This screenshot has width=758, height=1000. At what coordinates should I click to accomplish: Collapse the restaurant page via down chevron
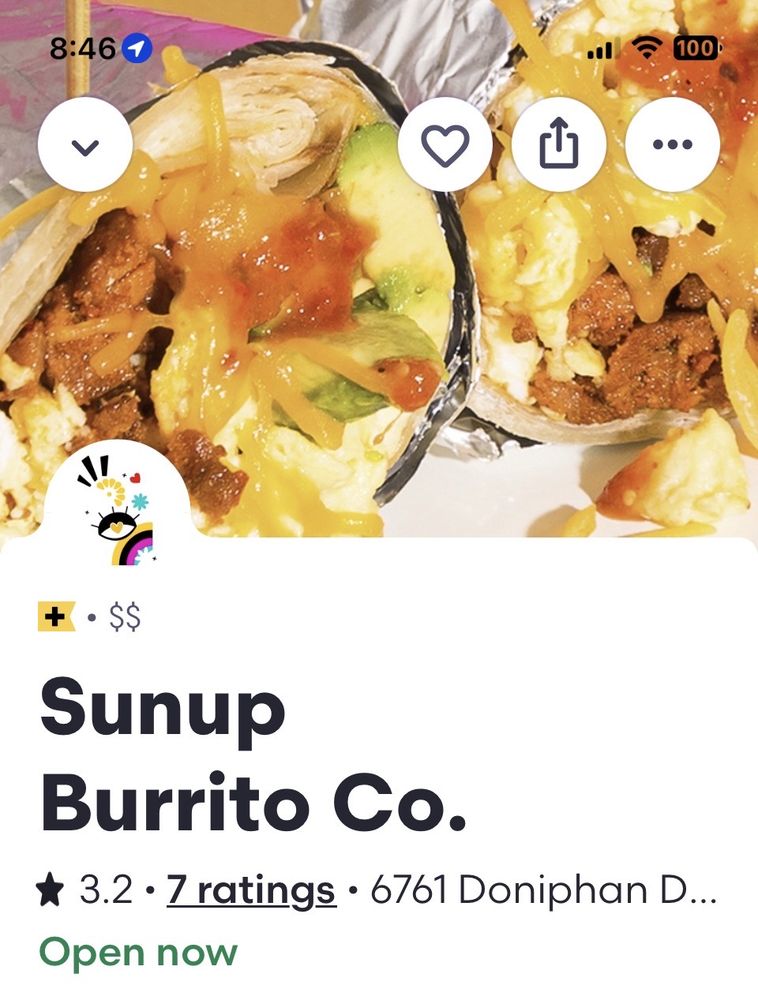tap(87, 143)
